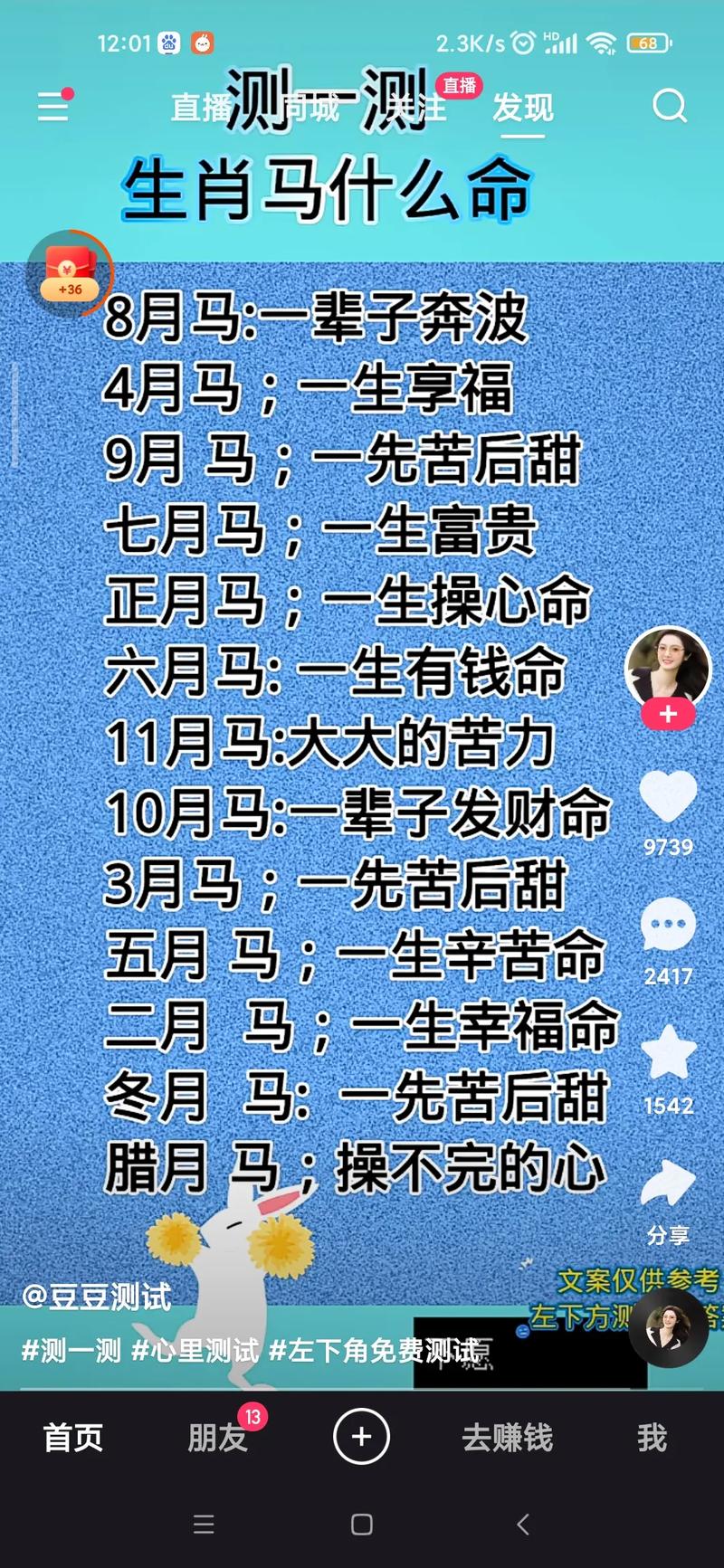Open the red envelope +36 reward
The height and width of the screenshot is (1568, 724).
[x=70, y=273]
